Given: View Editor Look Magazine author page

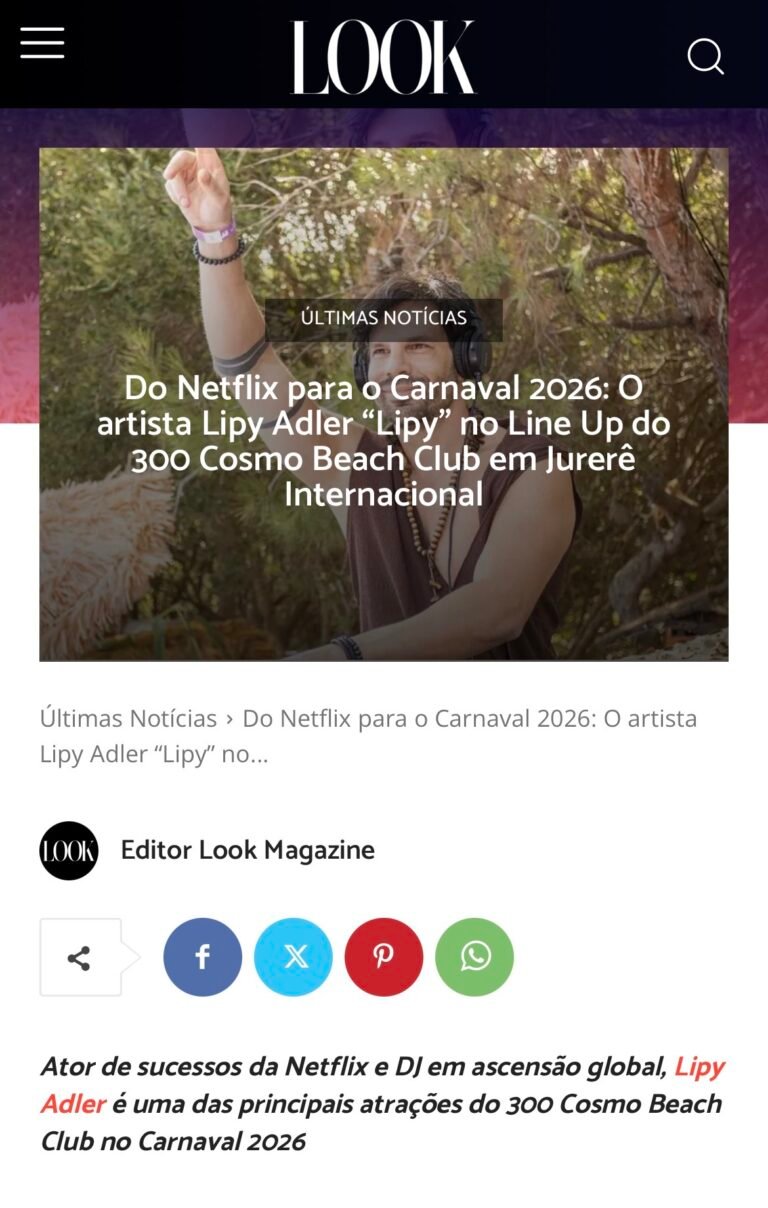Looking at the screenshot, I should point(247,851).
